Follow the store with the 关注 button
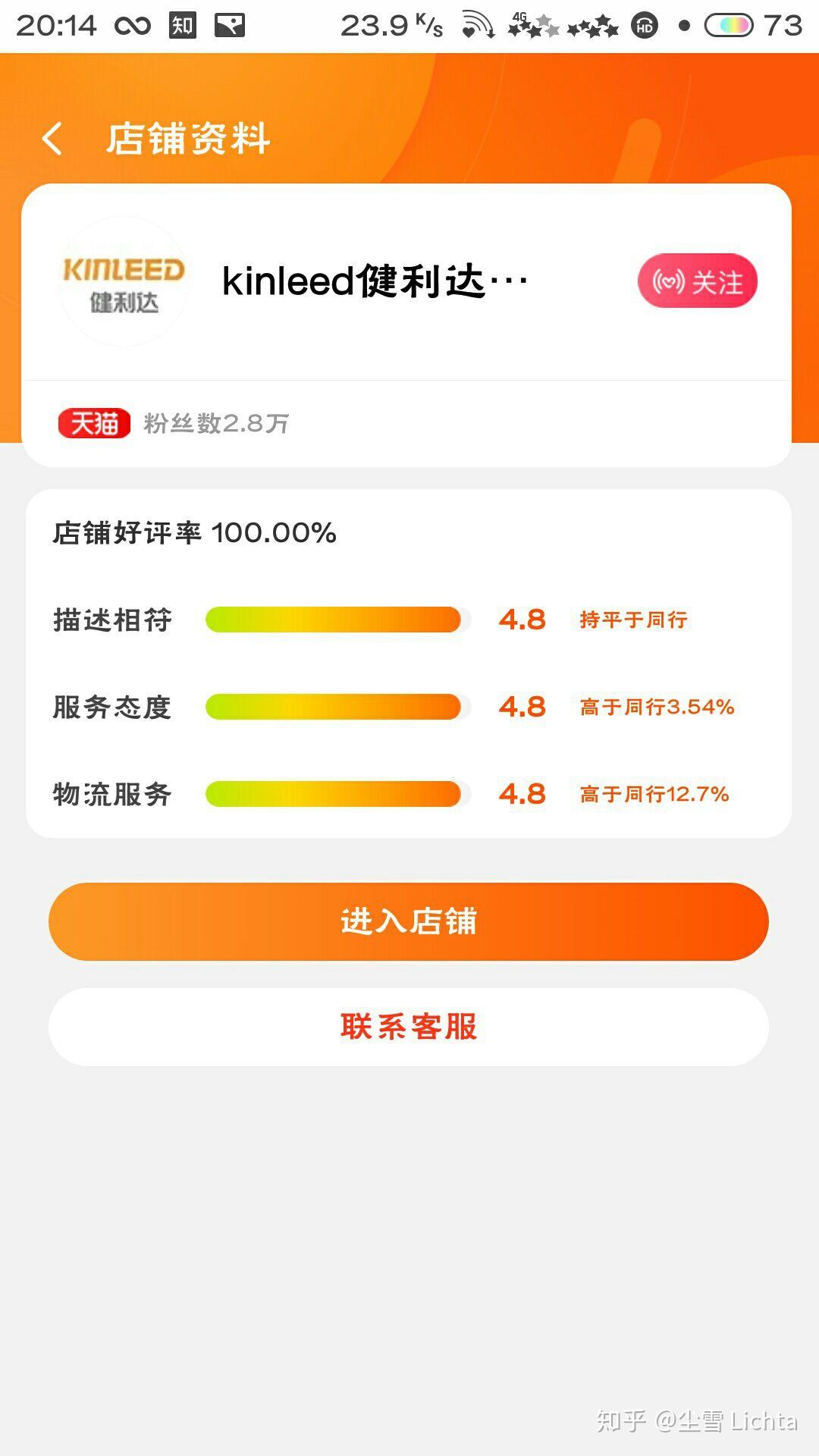 pyautogui.click(x=697, y=281)
